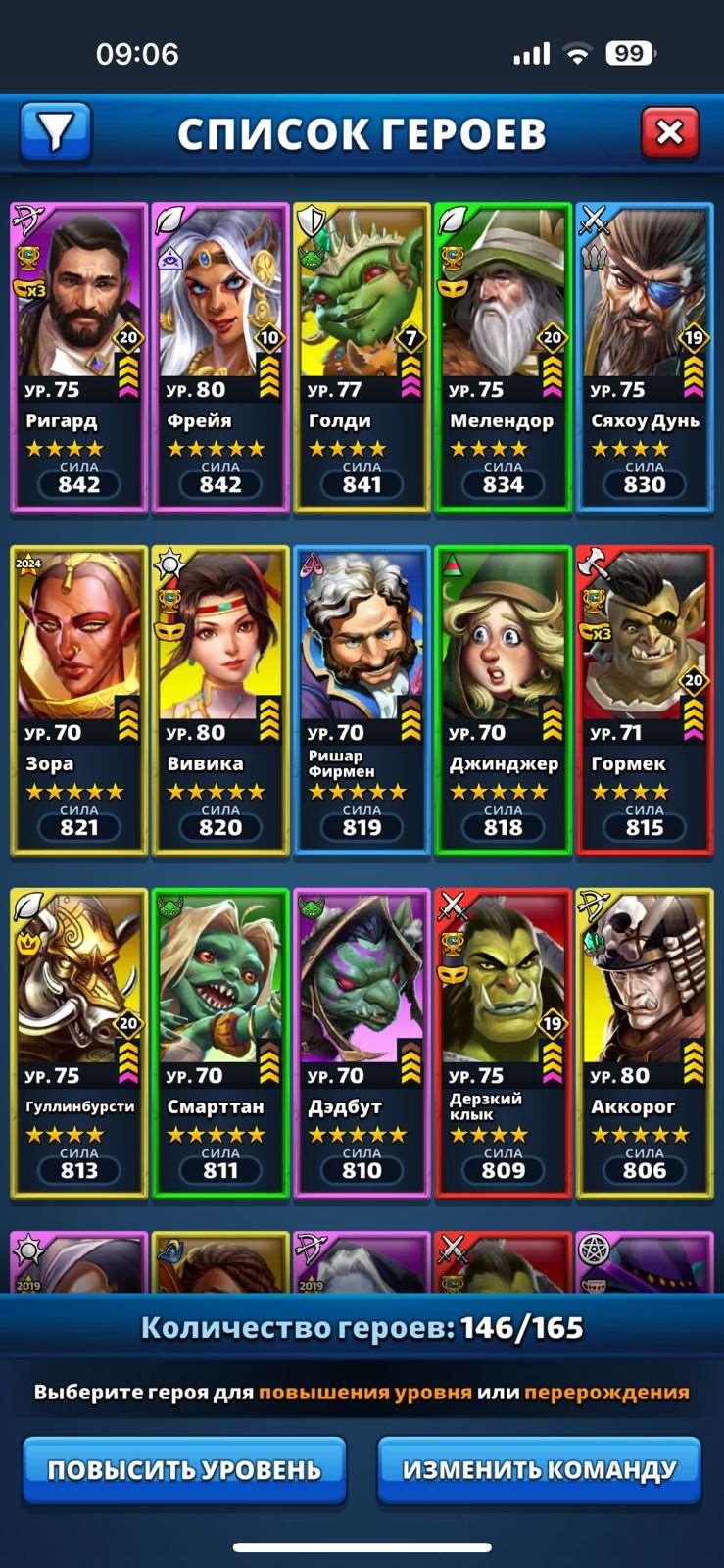Screen dimensions: 724x1568
Task: Tap Изменить команду button
Action: pos(539,1469)
